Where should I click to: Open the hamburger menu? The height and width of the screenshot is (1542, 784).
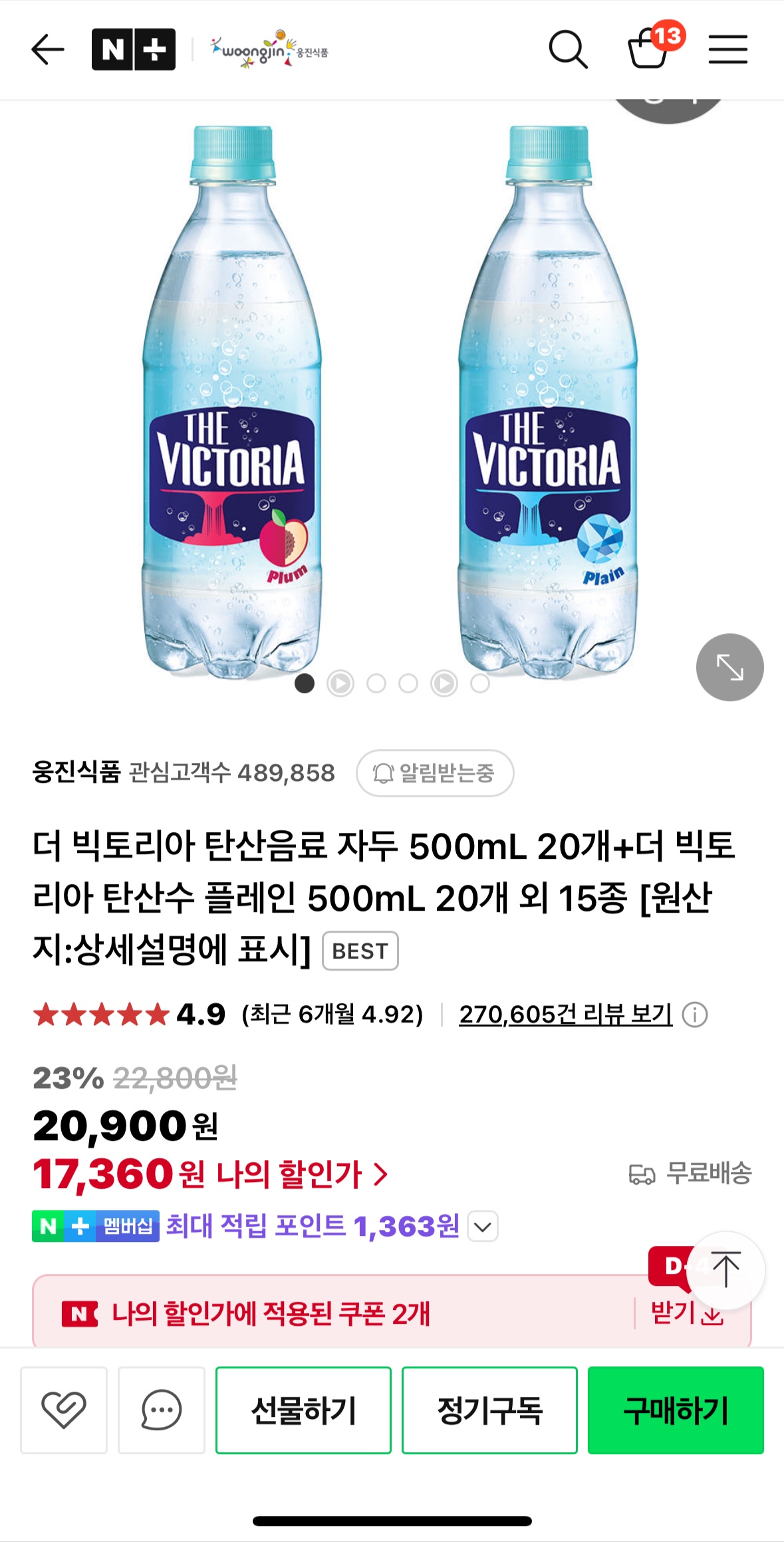tap(729, 49)
